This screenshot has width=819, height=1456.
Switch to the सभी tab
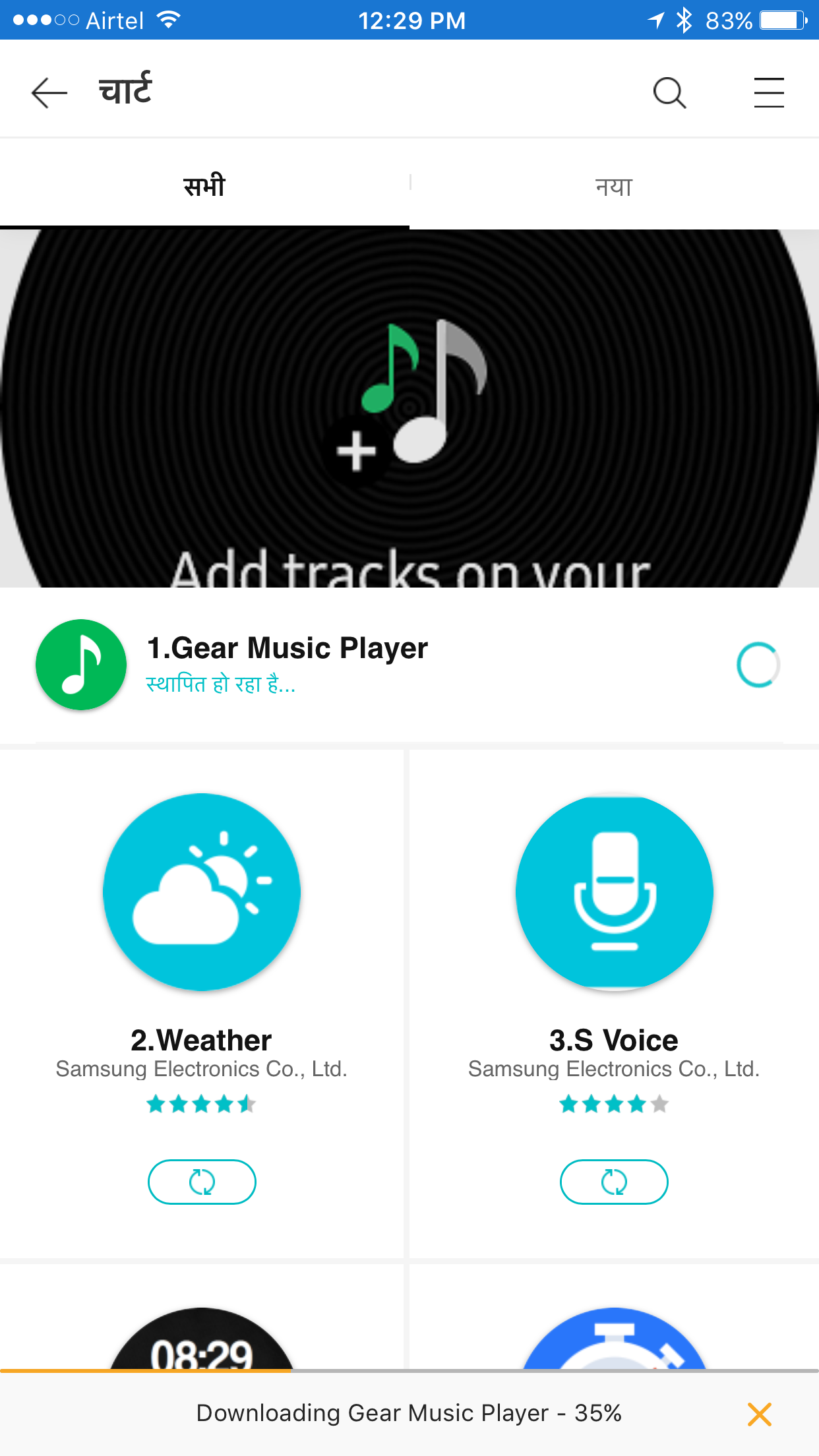pyautogui.click(x=204, y=187)
